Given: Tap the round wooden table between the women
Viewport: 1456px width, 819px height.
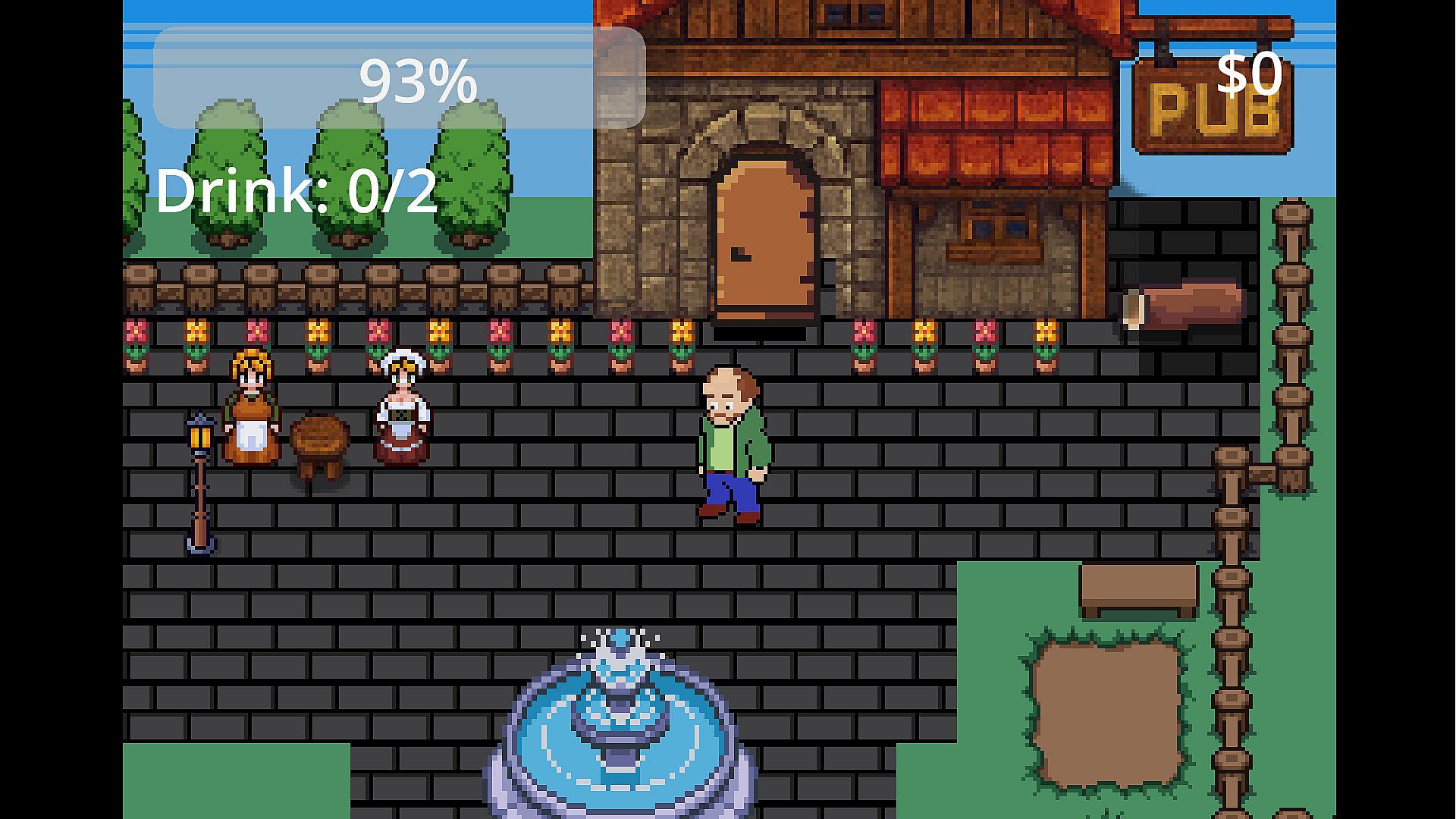Looking at the screenshot, I should (x=319, y=445).
